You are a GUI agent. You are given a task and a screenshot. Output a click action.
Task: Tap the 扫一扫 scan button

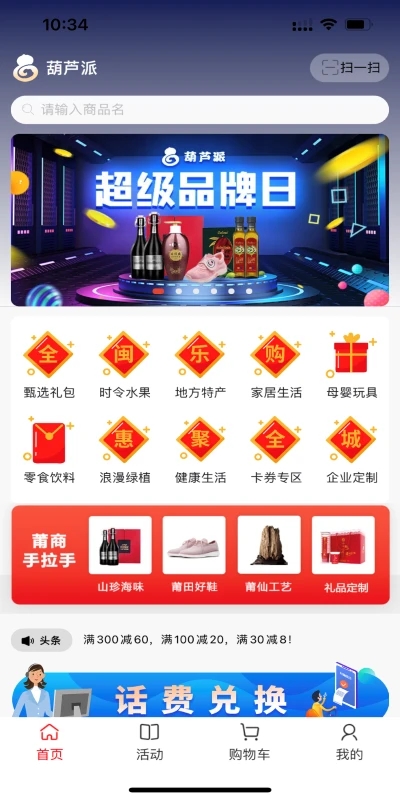coord(349,68)
